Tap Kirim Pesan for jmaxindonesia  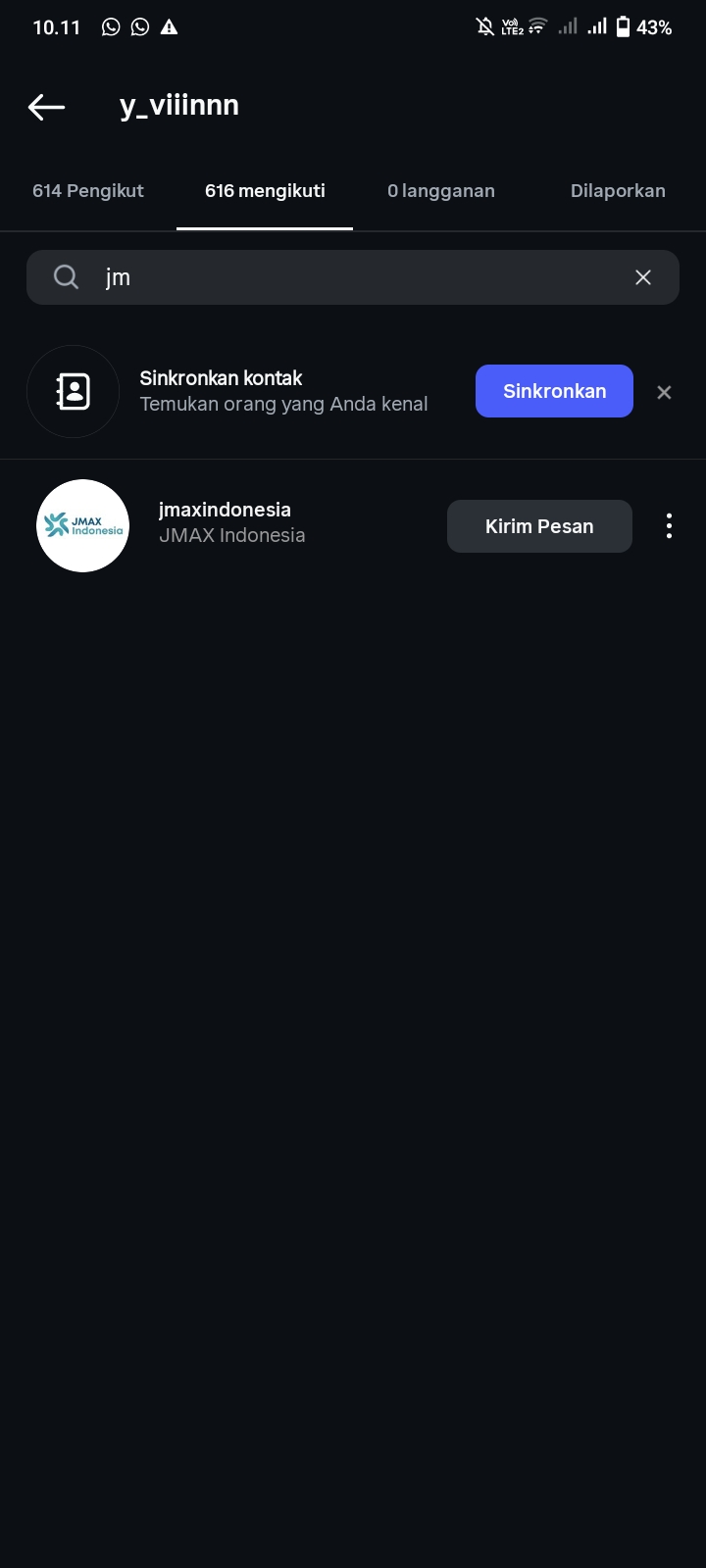click(539, 526)
